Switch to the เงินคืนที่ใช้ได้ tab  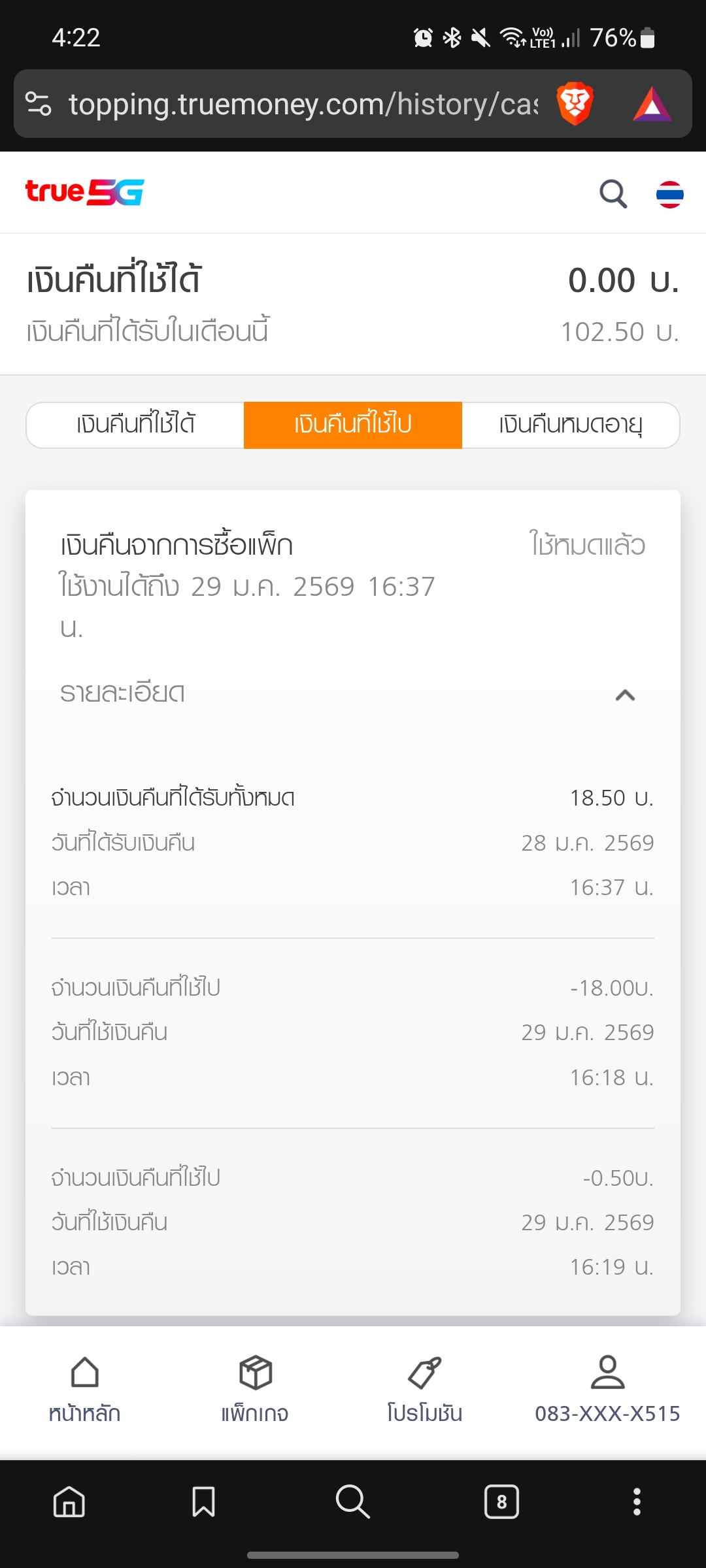(x=135, y=425)
